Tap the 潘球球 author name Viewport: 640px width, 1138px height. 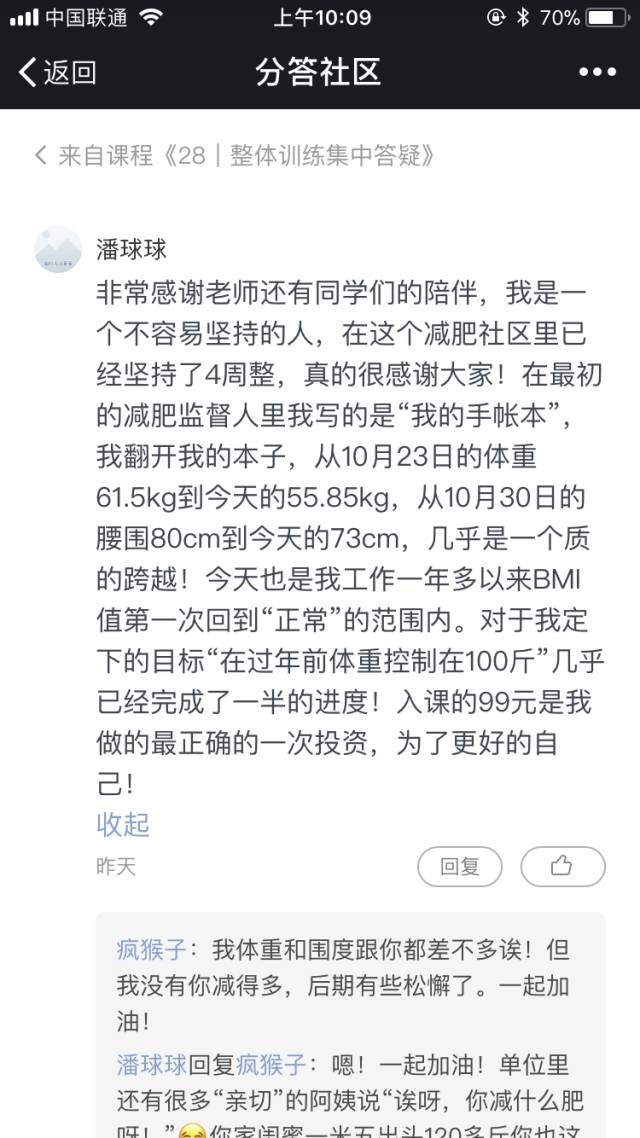click(x=131, y=248)
